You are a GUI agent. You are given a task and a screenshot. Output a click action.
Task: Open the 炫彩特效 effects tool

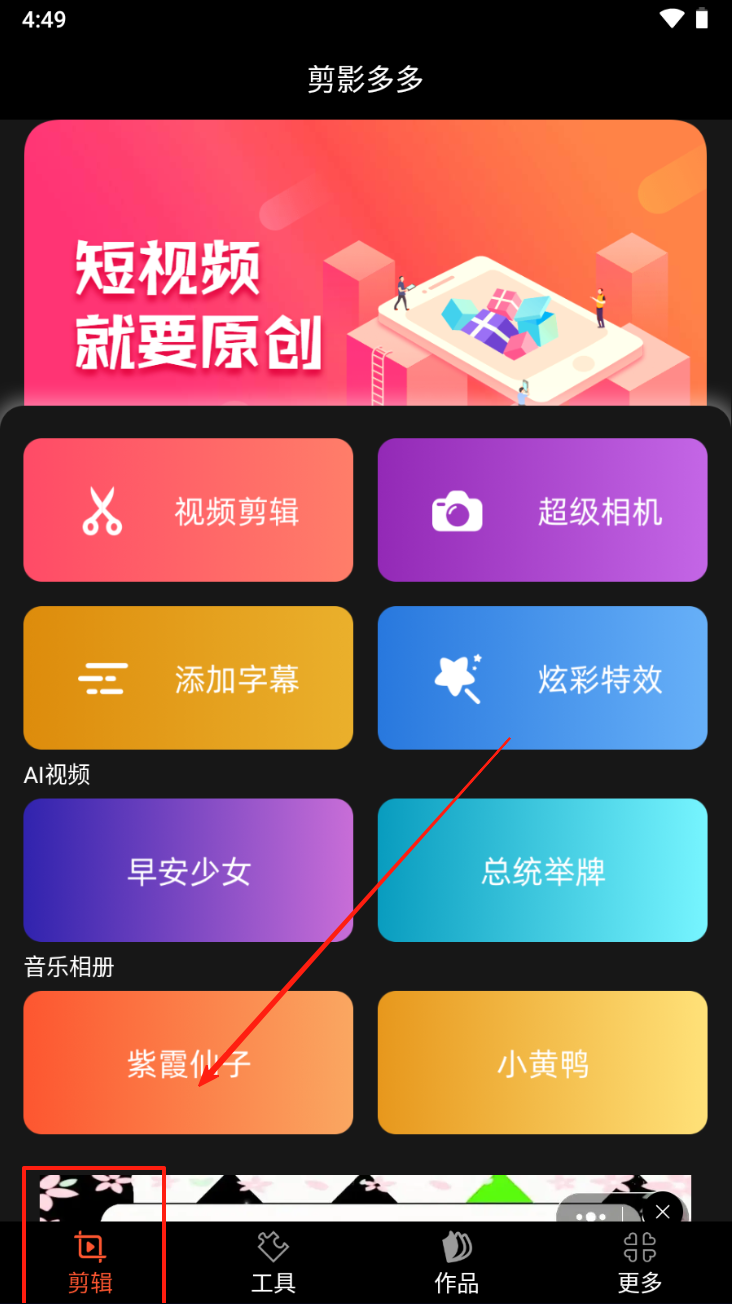pos(542,678)
